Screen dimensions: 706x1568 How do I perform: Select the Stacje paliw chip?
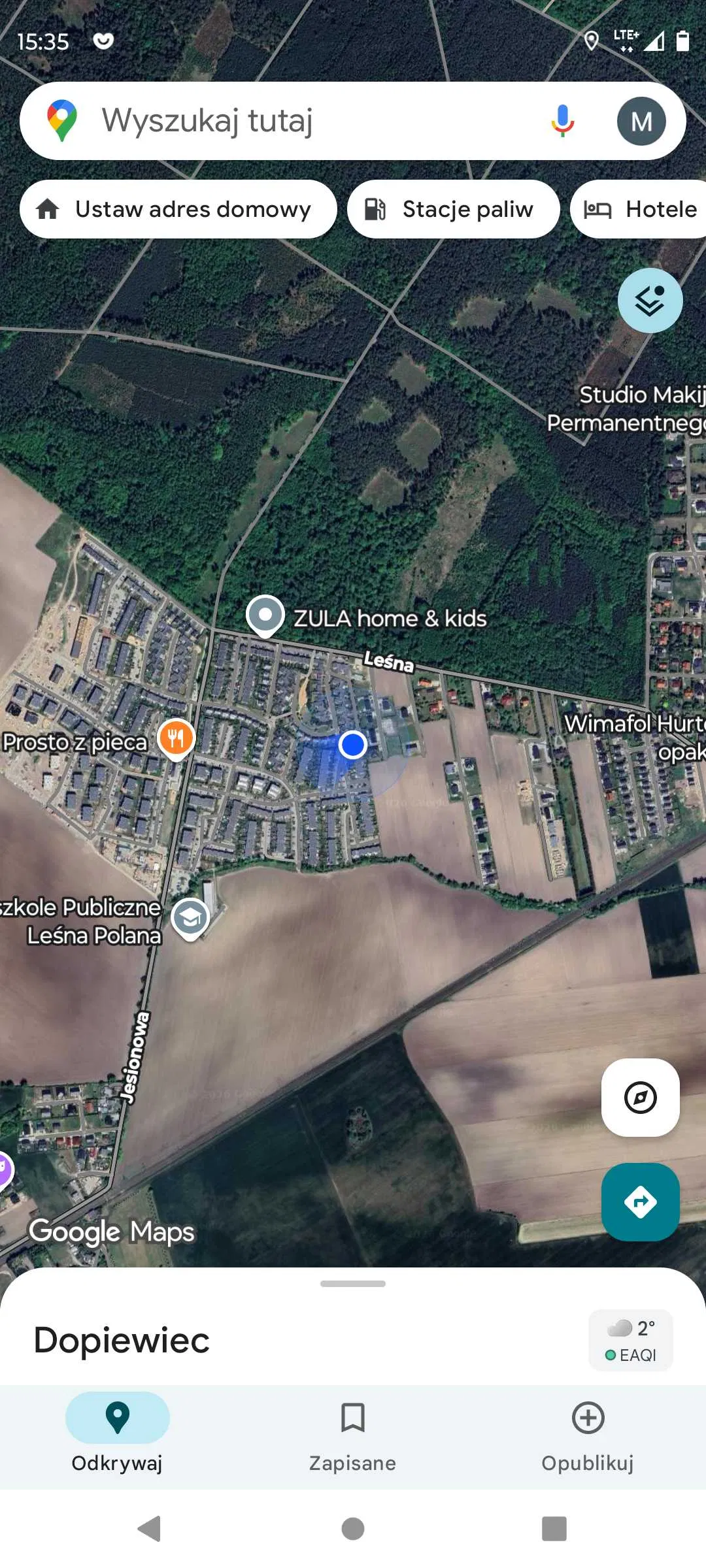click(x=453, y=209)
